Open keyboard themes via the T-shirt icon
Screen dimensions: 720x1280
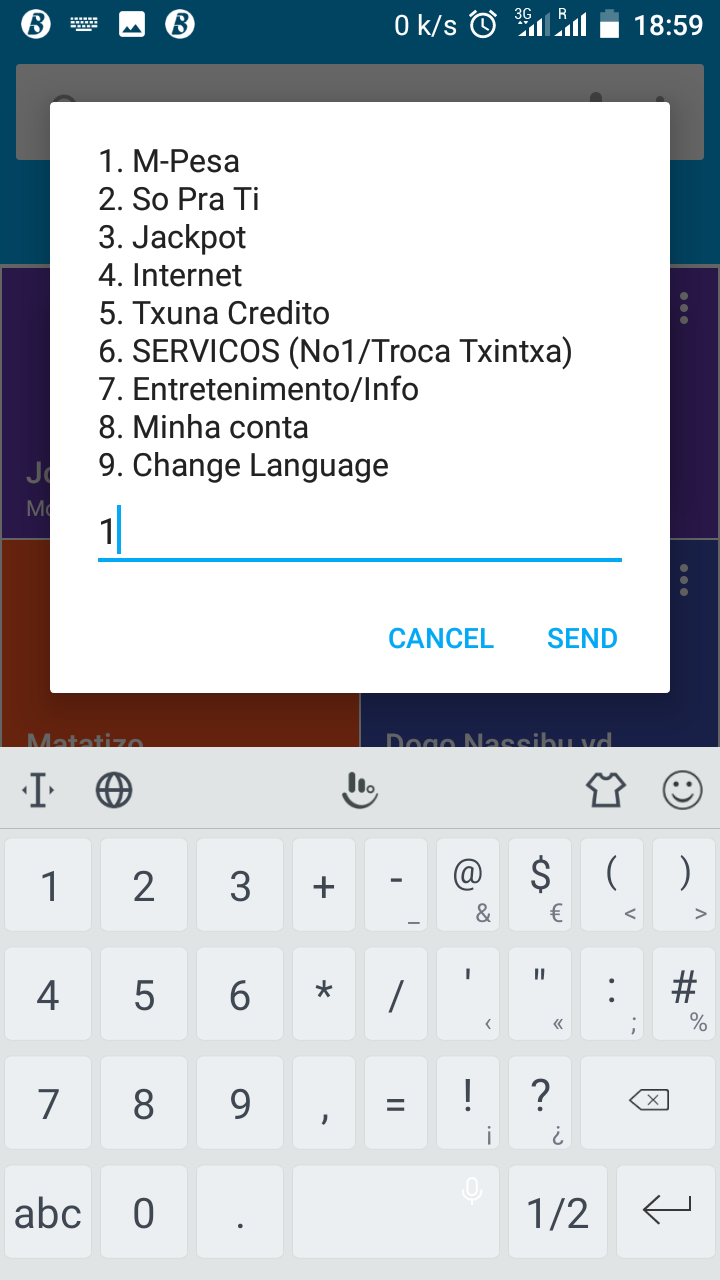(606, 790)
